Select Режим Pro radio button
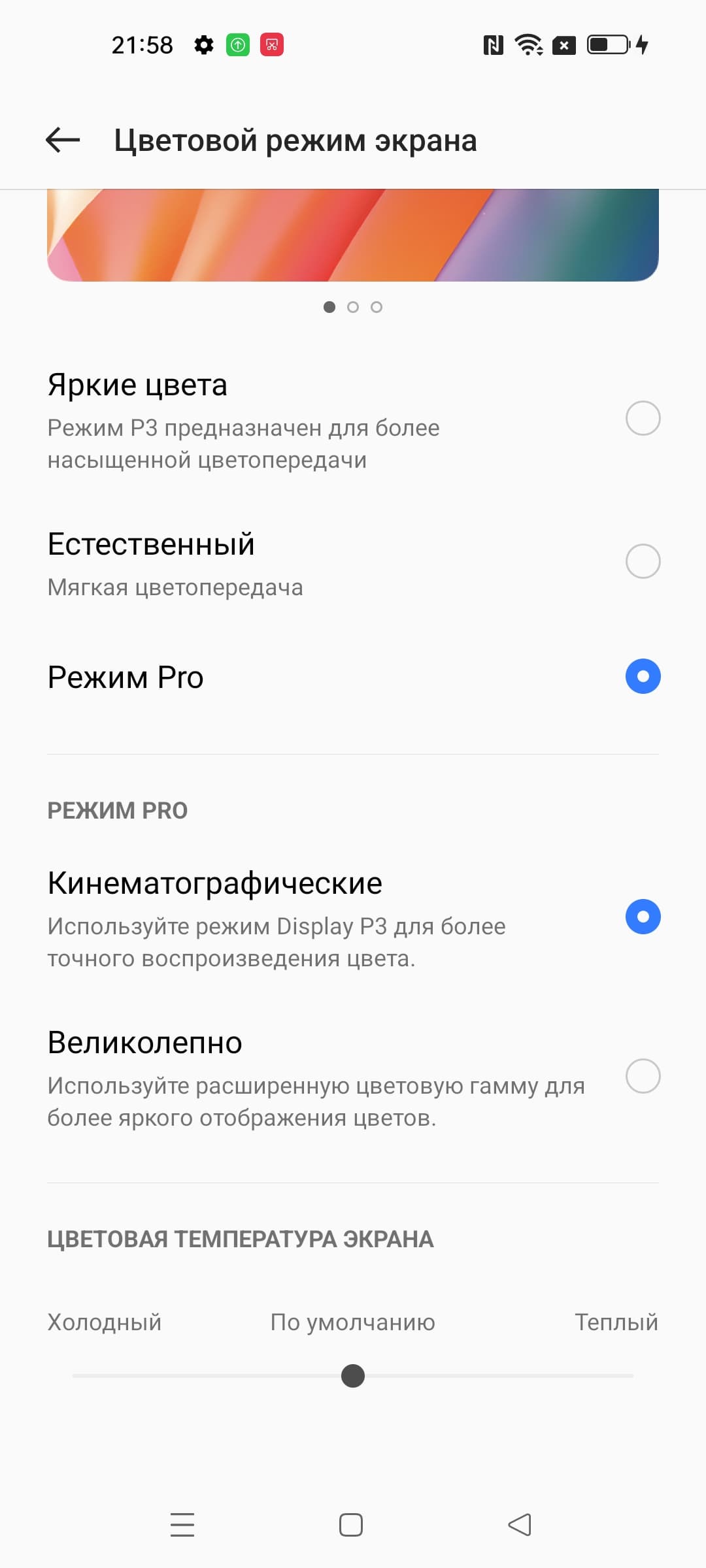 tap(643, 676)
